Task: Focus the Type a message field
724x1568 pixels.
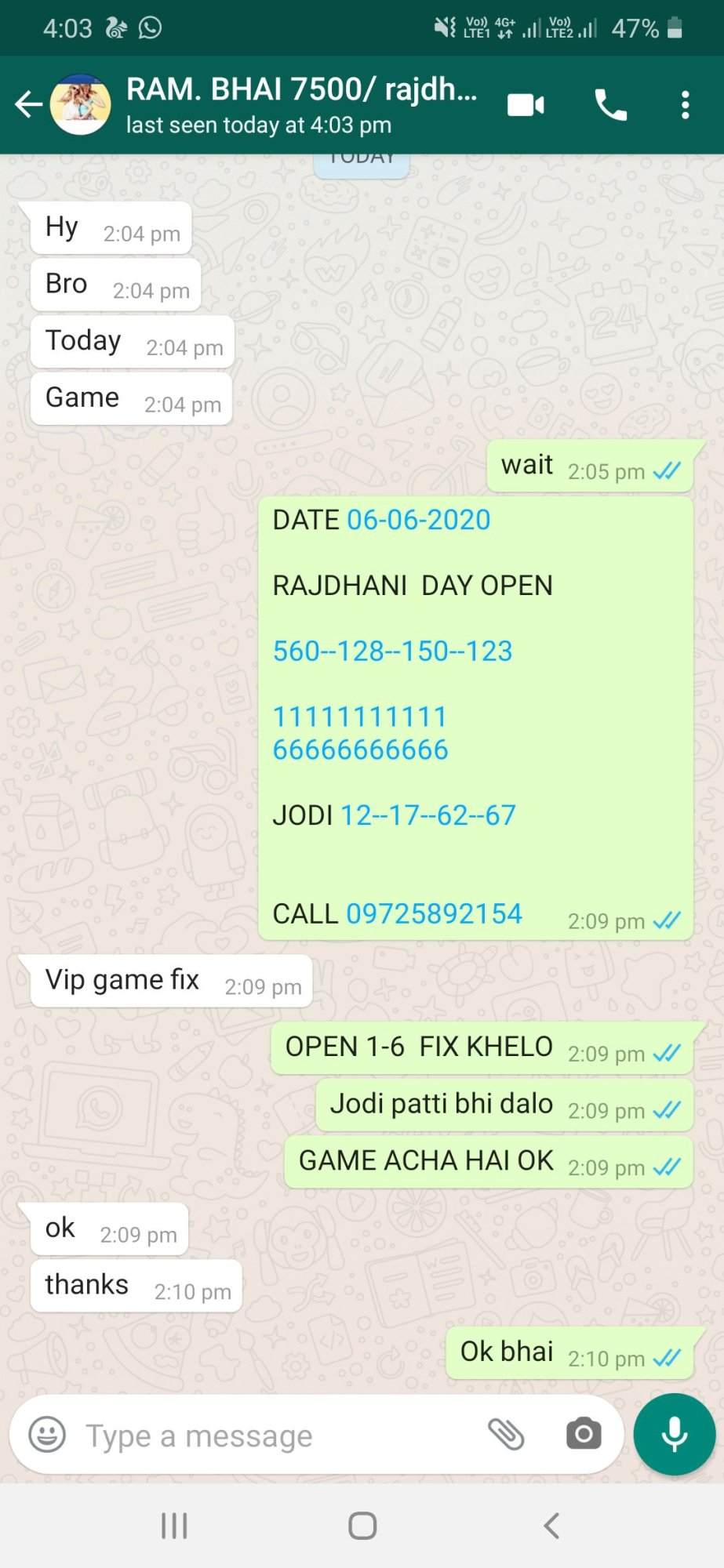Action: point(275,1436)
